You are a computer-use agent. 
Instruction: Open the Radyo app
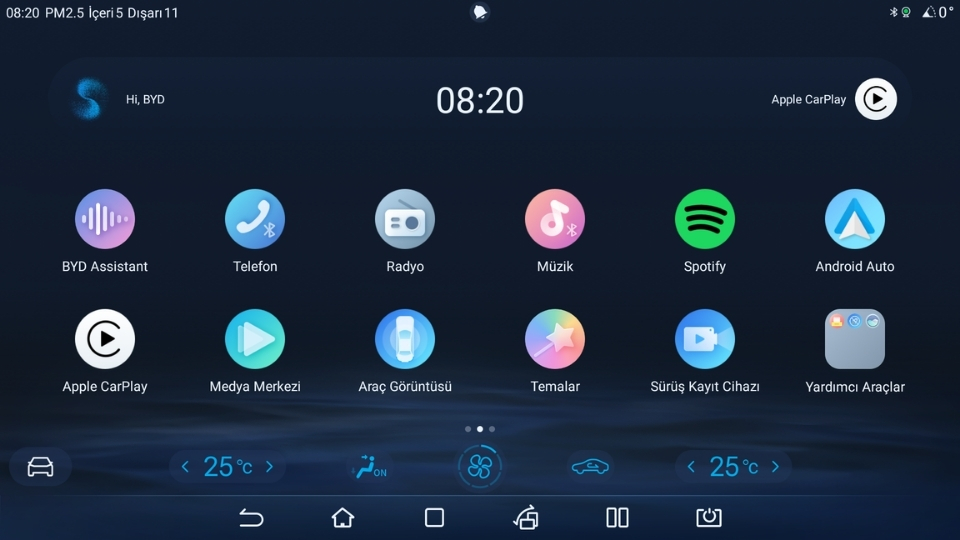coord(405,220)
